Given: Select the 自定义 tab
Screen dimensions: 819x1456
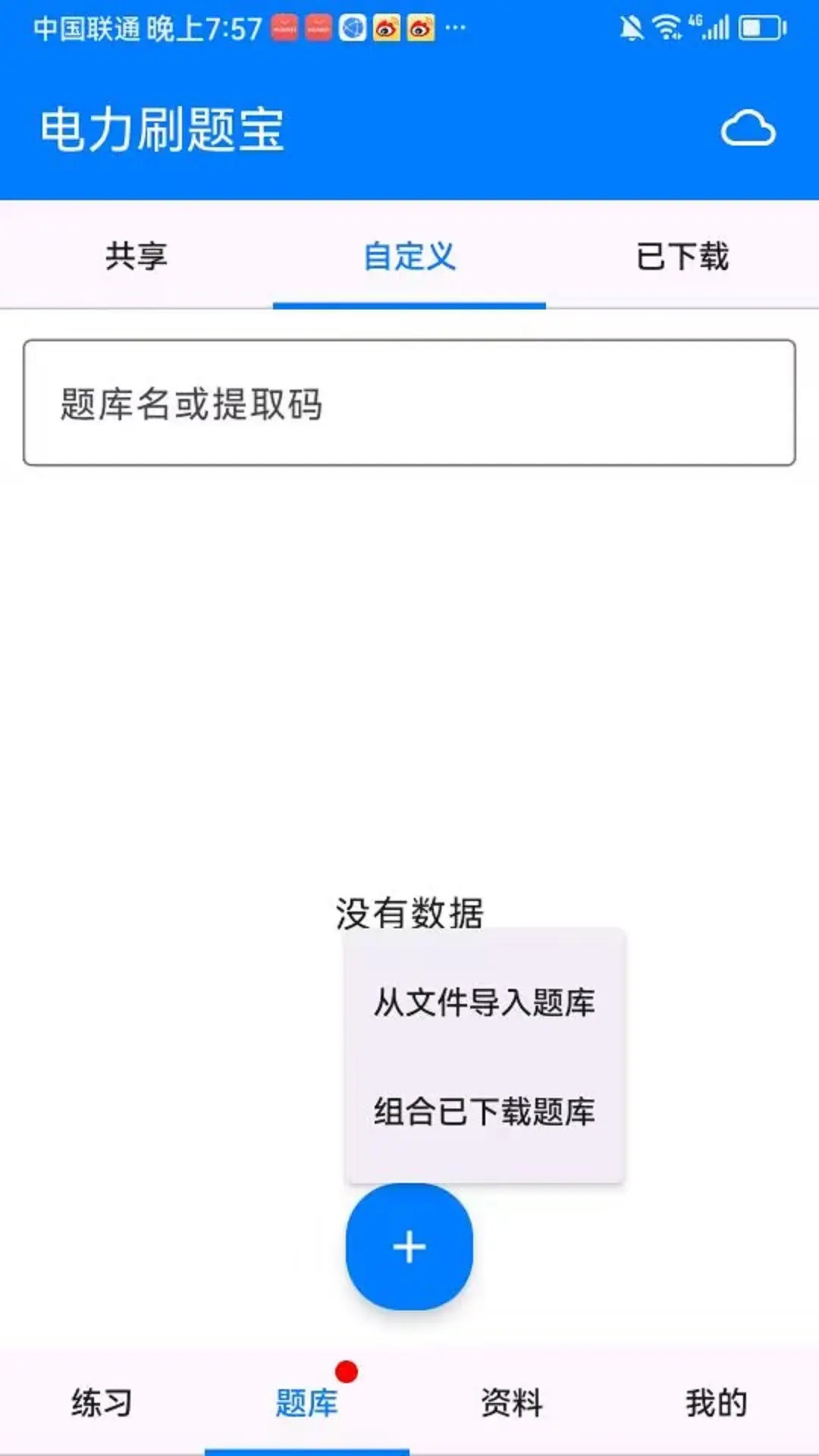Looking at the screenshot, I should [409, 257].
